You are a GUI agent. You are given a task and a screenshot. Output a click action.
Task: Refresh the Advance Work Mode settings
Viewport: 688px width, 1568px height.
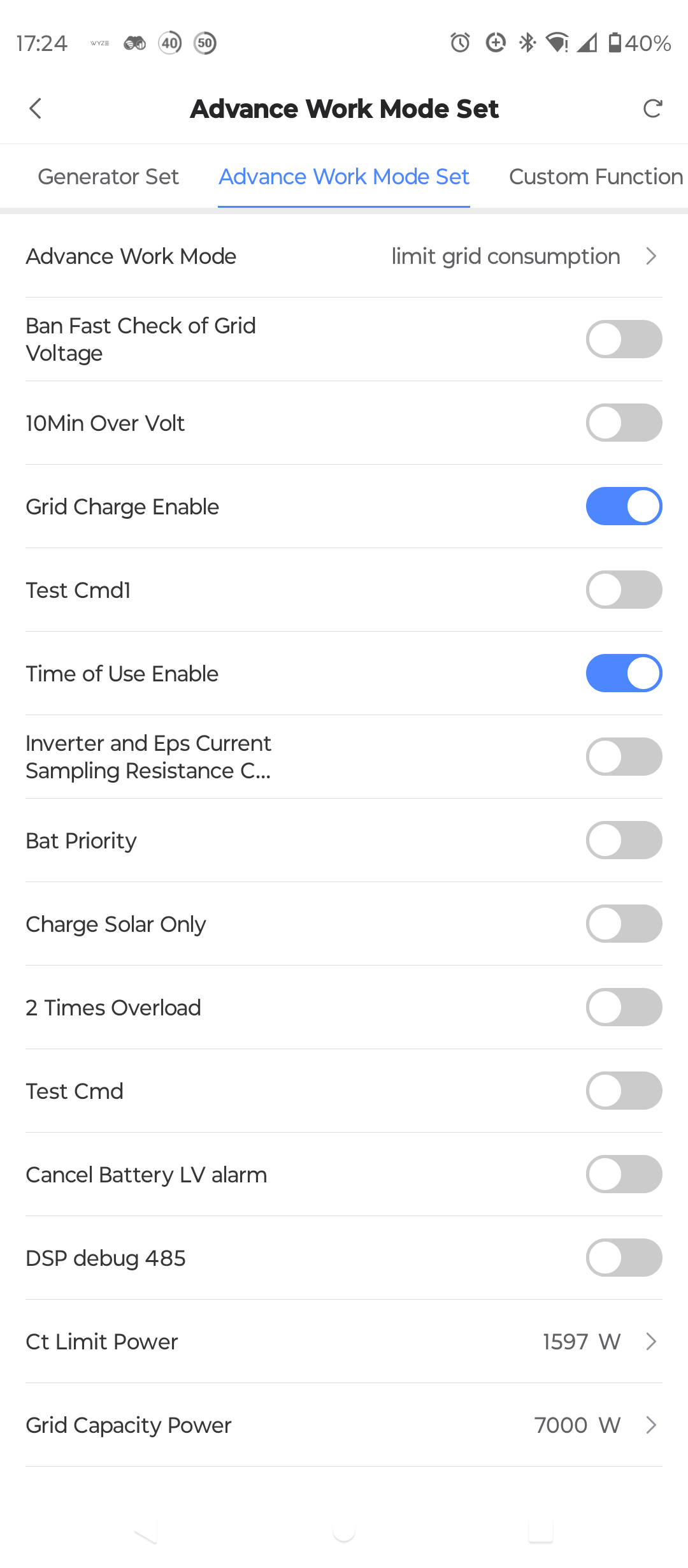coord(652,108)
